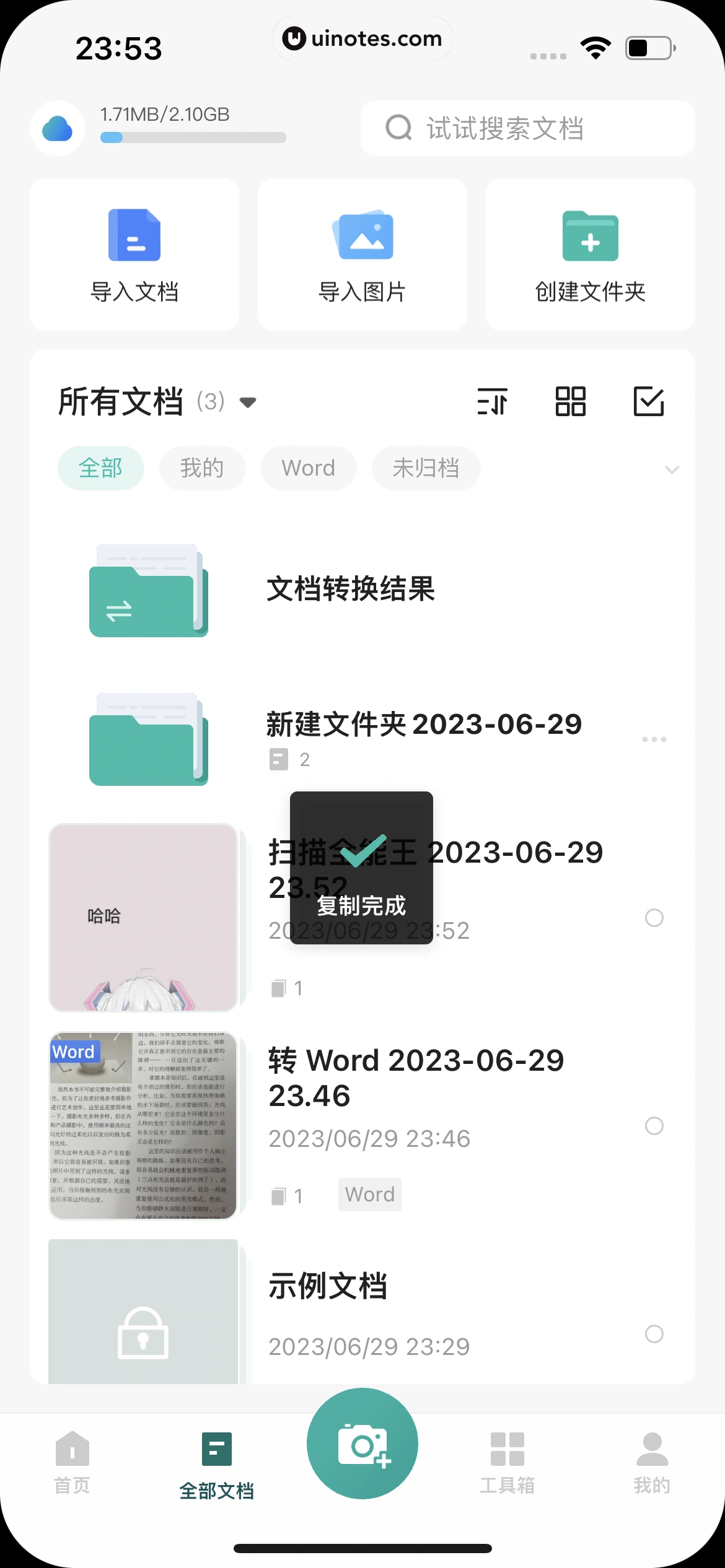Filter documents by Word chip
This screenshot has height=1568, width=725.
click(x=308, y=468)
